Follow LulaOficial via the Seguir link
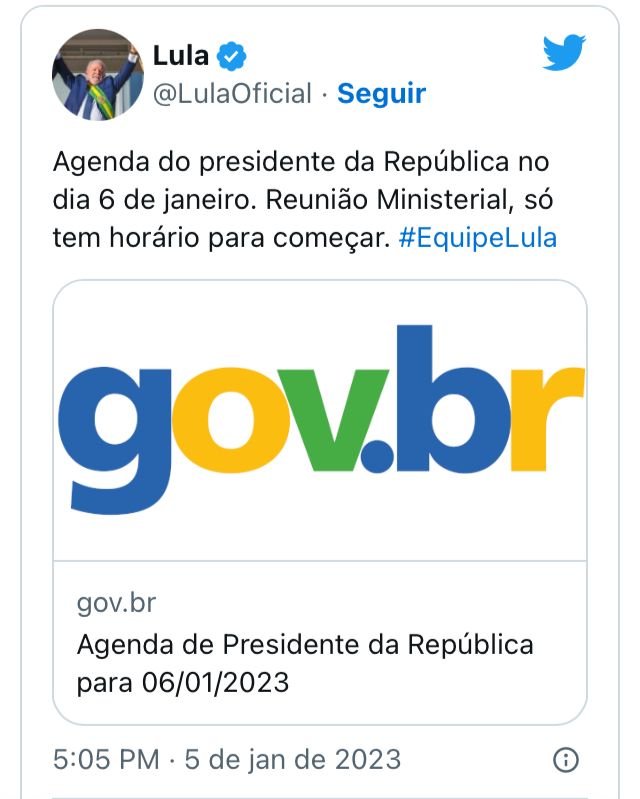The width and height of the screenshot is (640, 799). pos(381,94)
